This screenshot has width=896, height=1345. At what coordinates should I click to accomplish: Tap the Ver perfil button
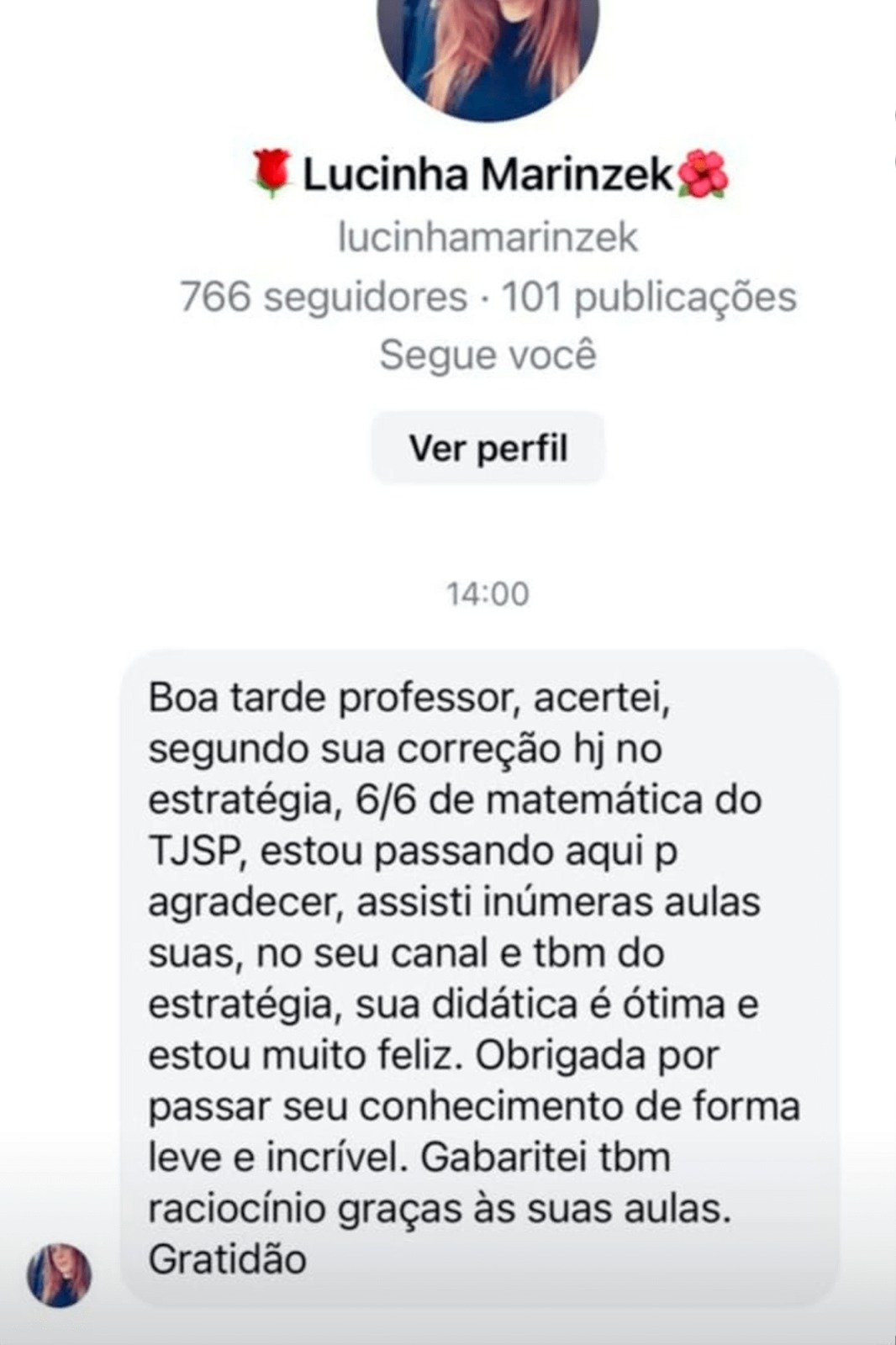click(488, 448)
